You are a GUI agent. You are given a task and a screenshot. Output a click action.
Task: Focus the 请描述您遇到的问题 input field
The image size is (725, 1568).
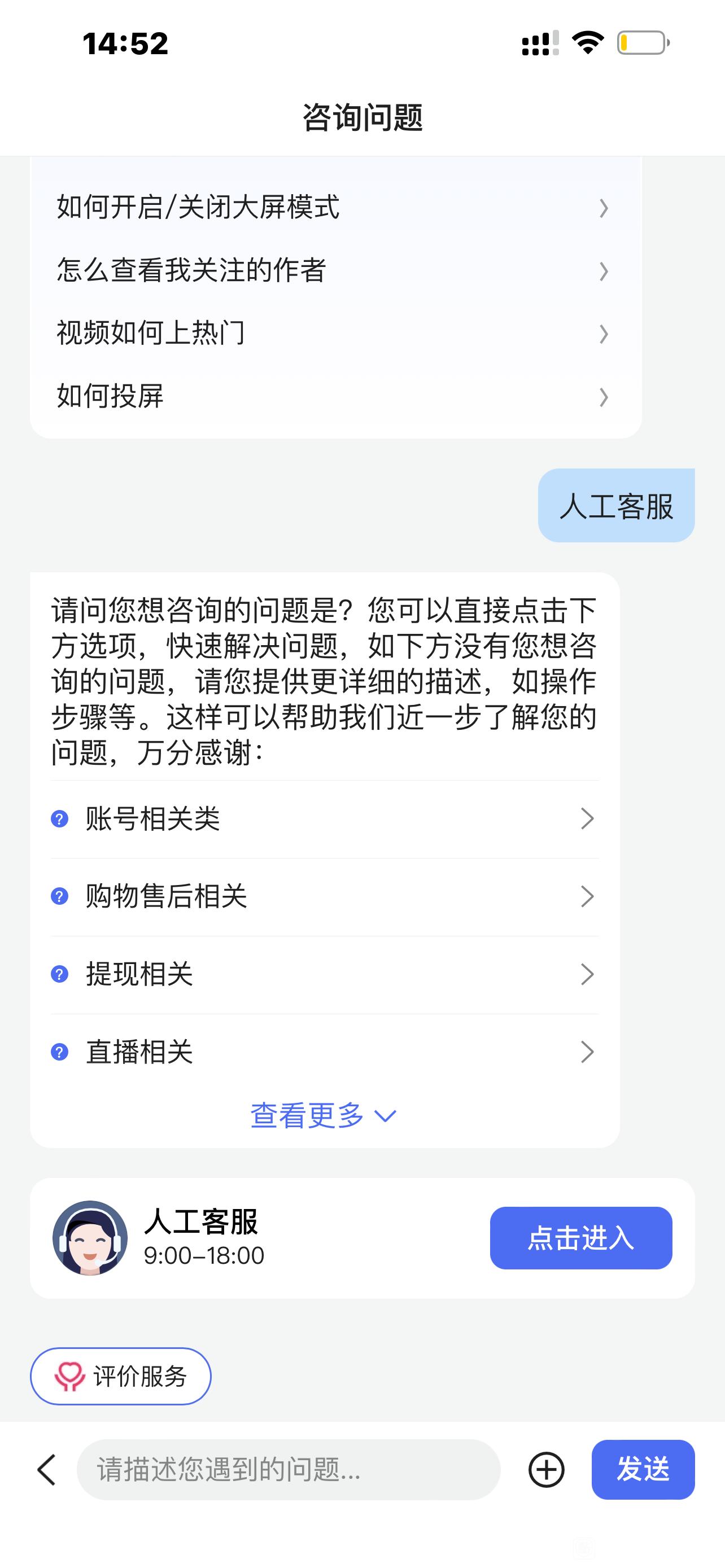click(x=288, y=1469)
